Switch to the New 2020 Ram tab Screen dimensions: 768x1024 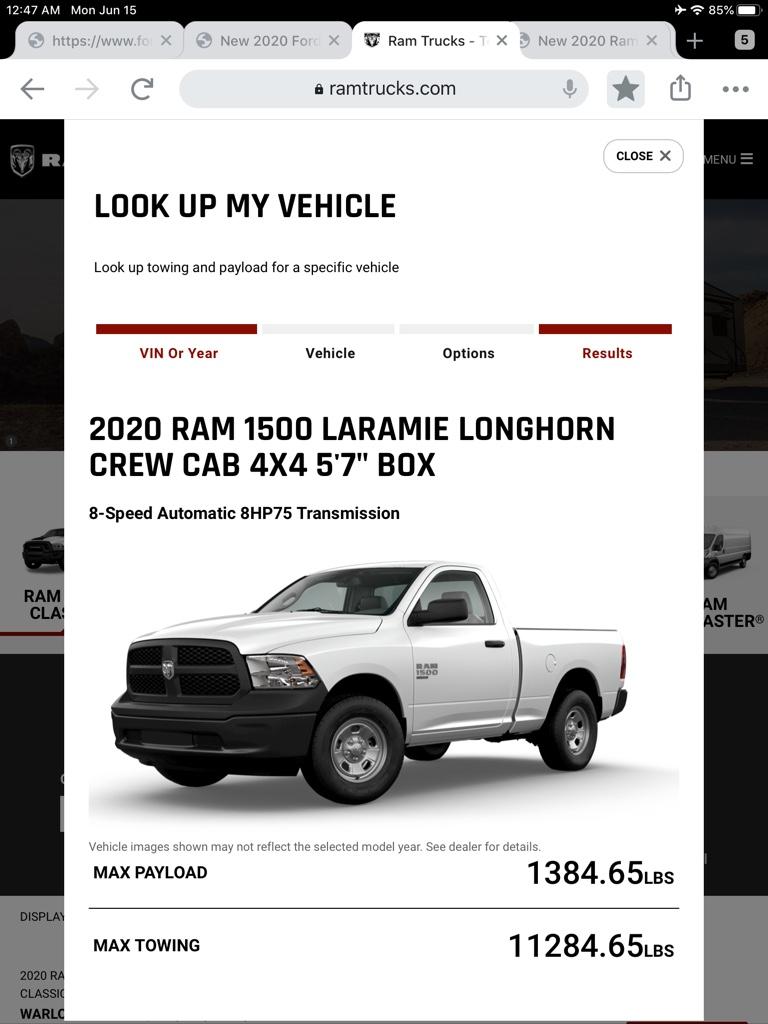point(585,41)
